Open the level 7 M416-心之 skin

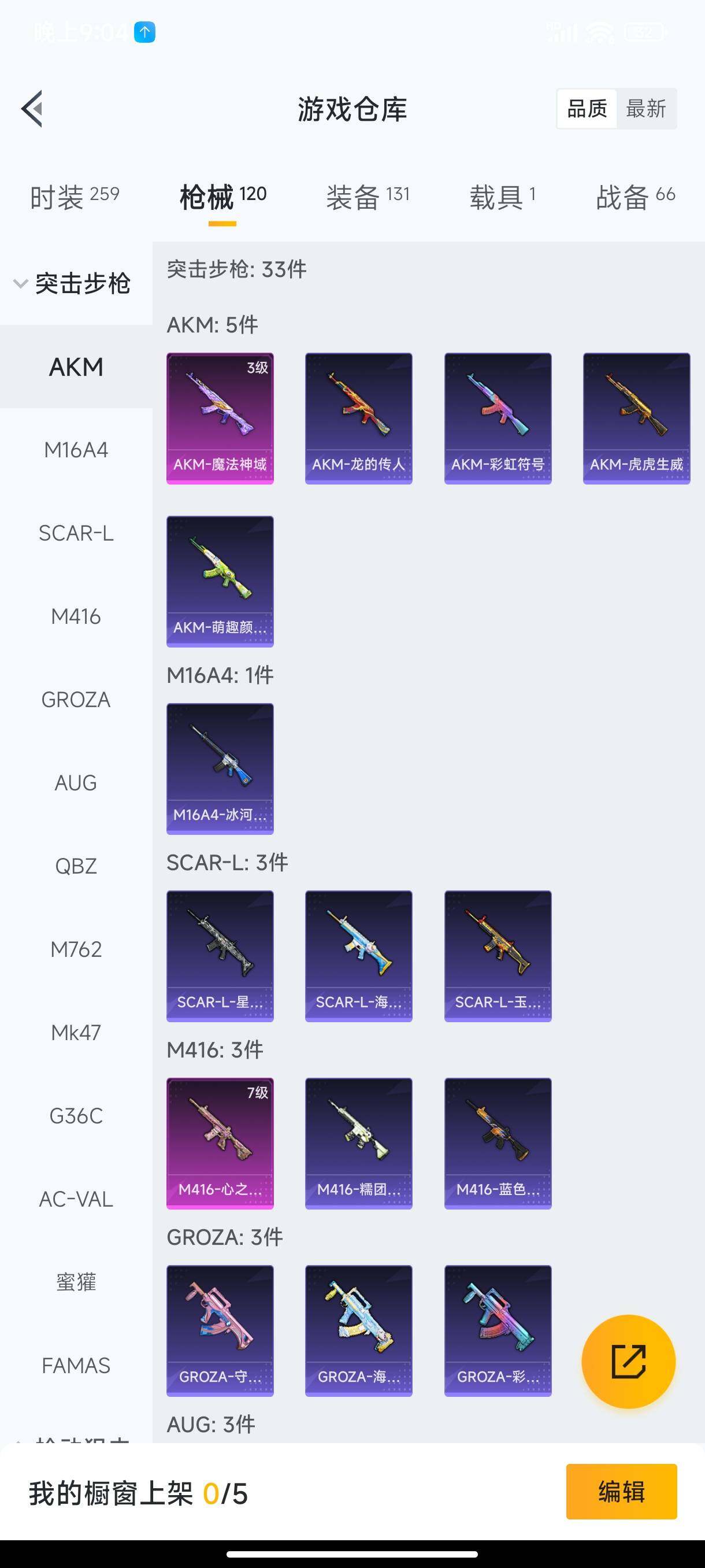pyautogui.click(x=220, y=1143)
